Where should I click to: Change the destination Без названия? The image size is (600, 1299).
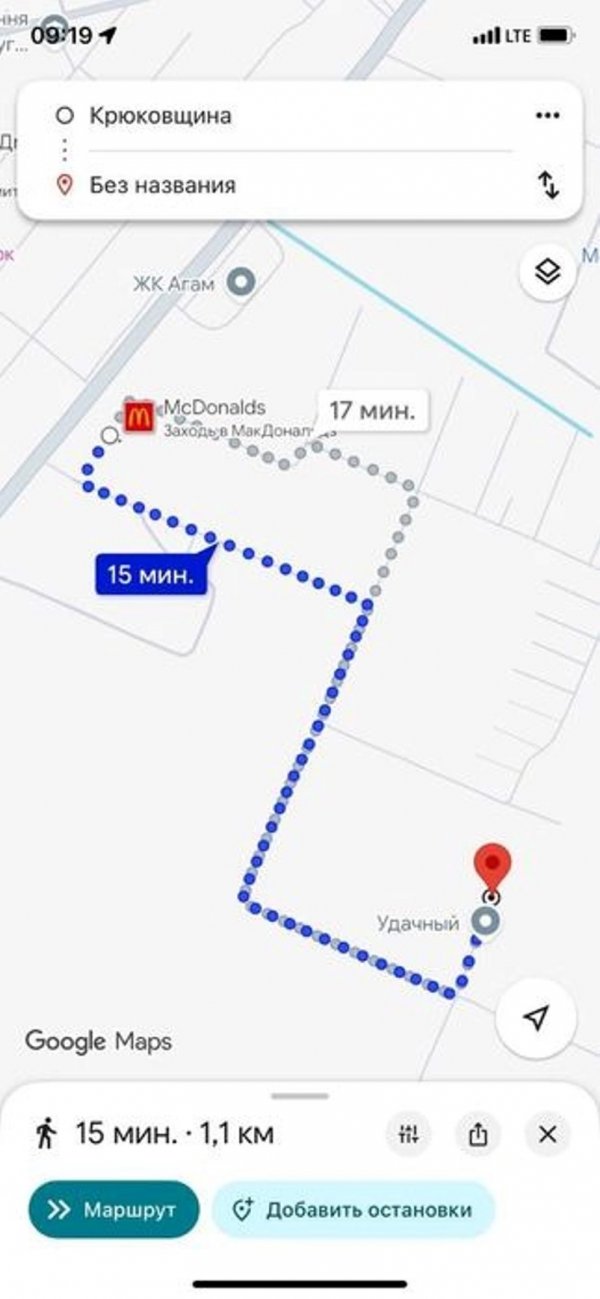(x=162, y=185)
